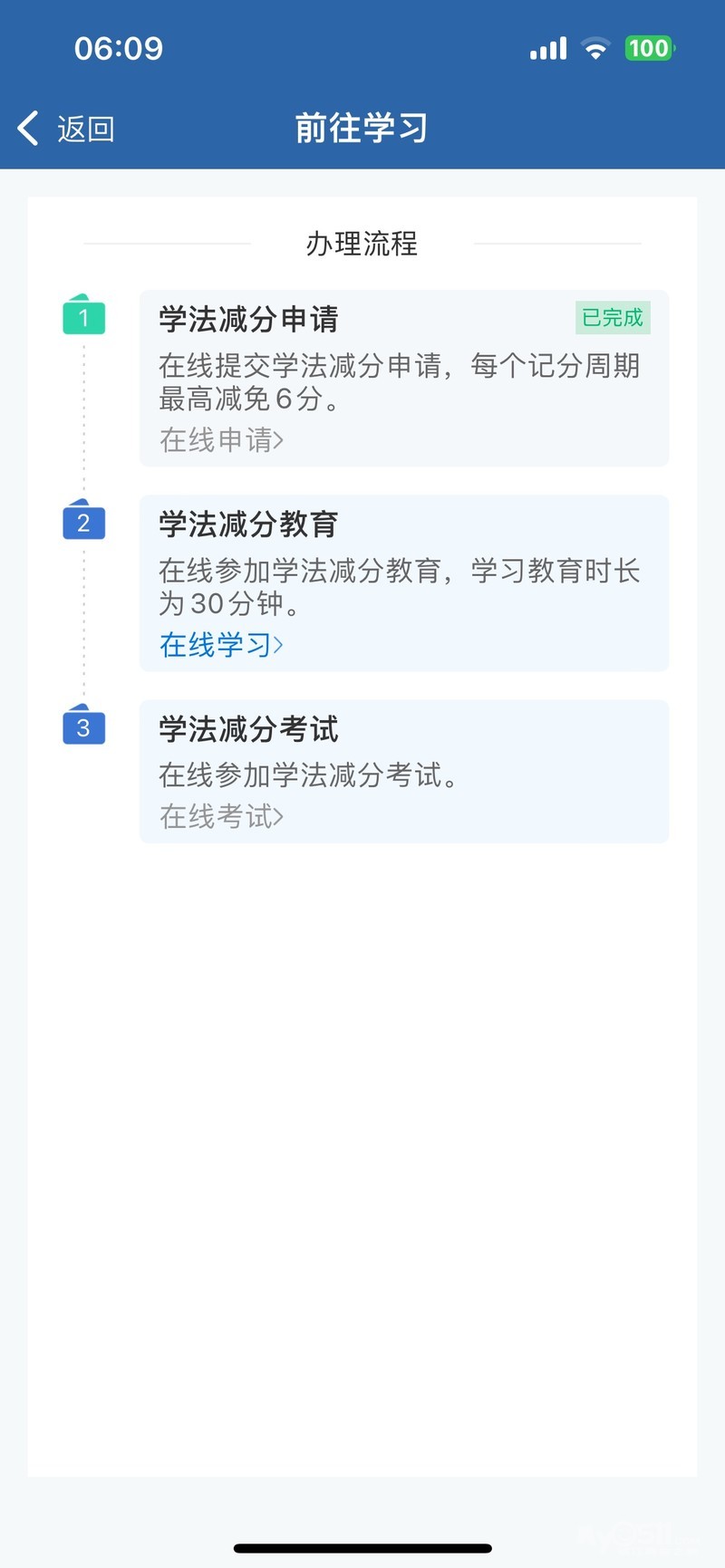
Task: Open the 在线申请 link
Action: [221, 440]
